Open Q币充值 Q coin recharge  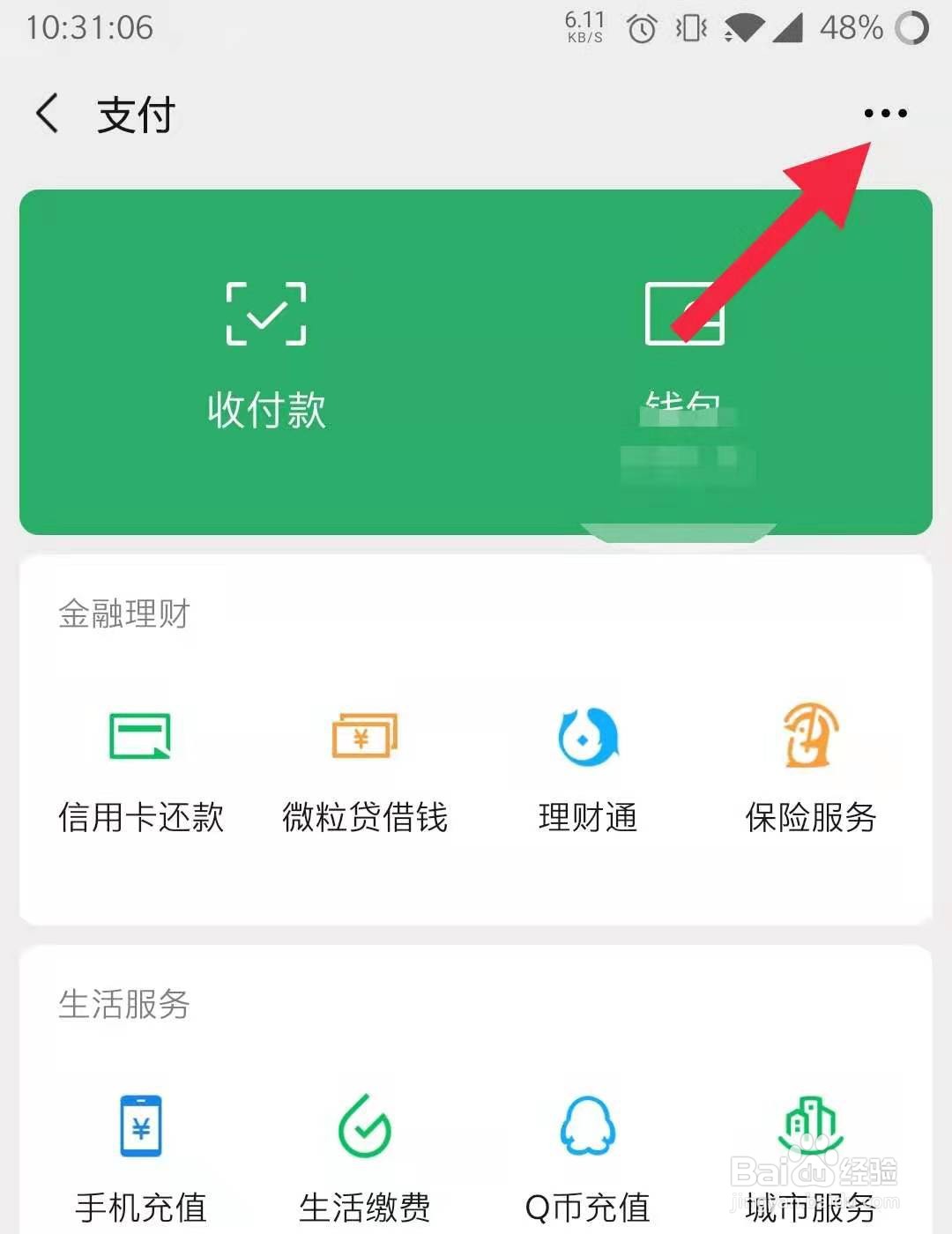[x=587, y=1155]
